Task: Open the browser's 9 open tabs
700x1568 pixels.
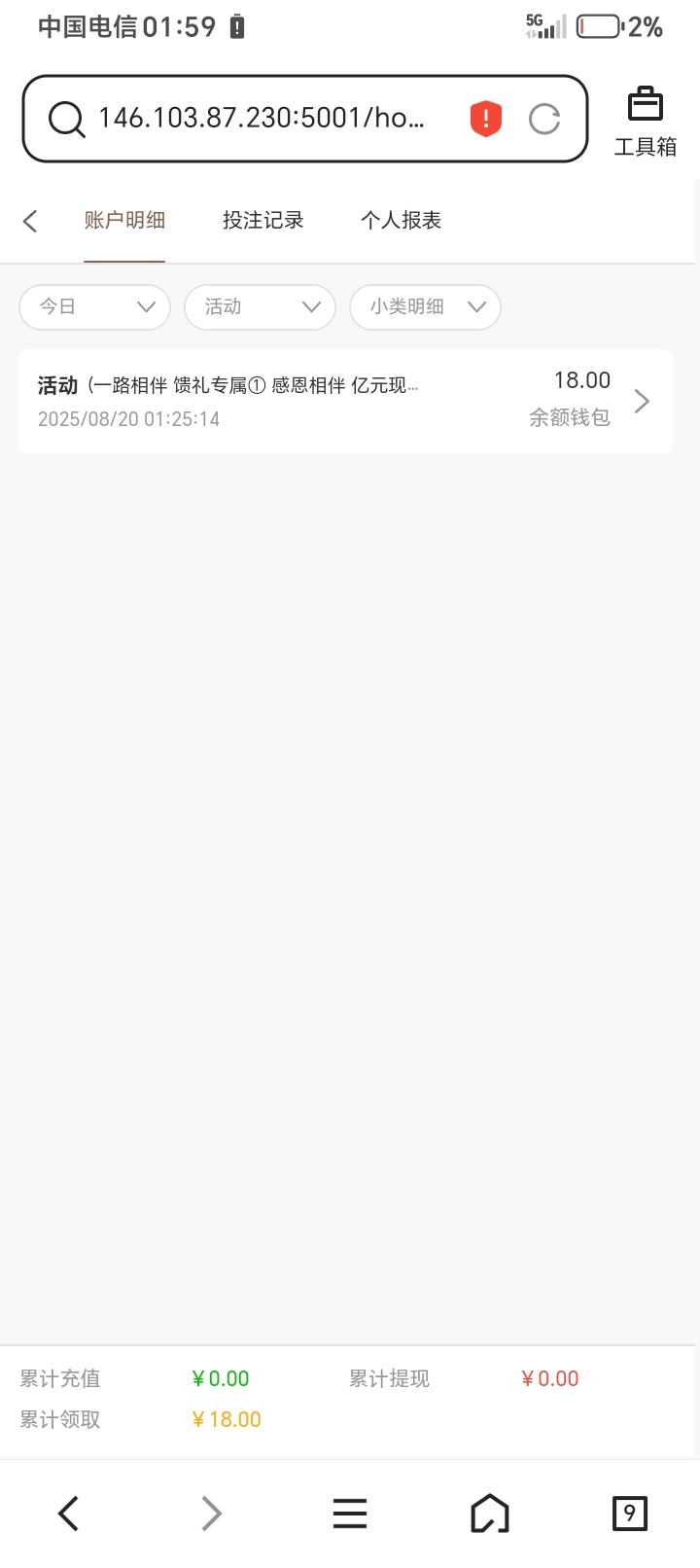Action: pos(629,1514)
